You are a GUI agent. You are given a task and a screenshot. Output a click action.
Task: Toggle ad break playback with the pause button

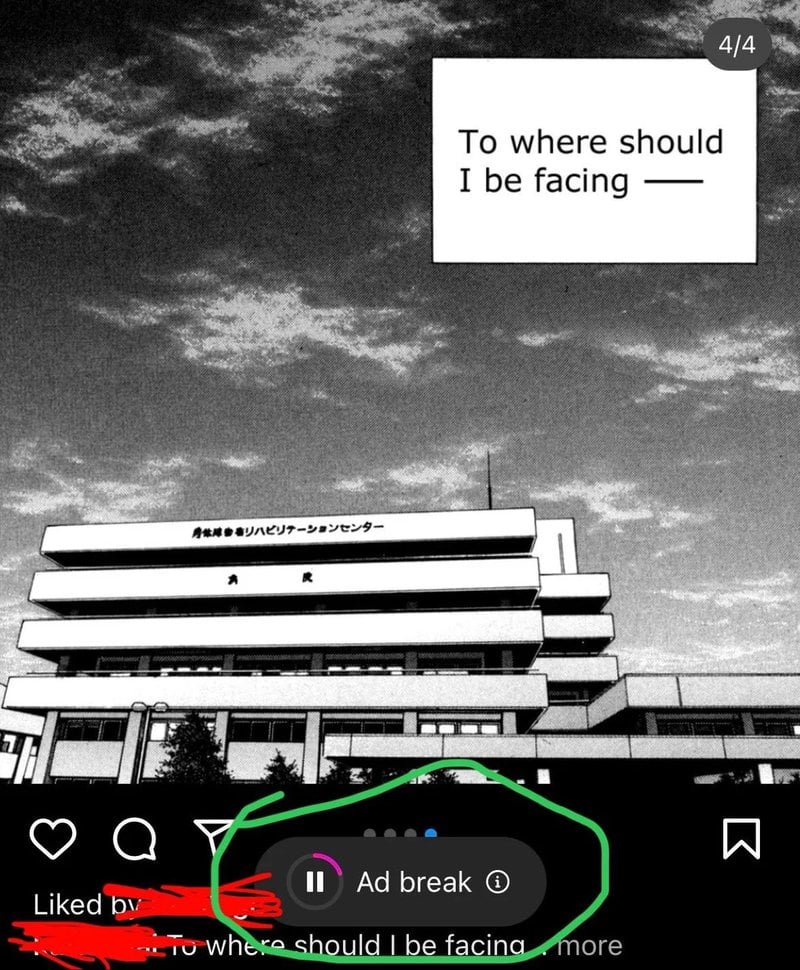(x=315, y=881)
